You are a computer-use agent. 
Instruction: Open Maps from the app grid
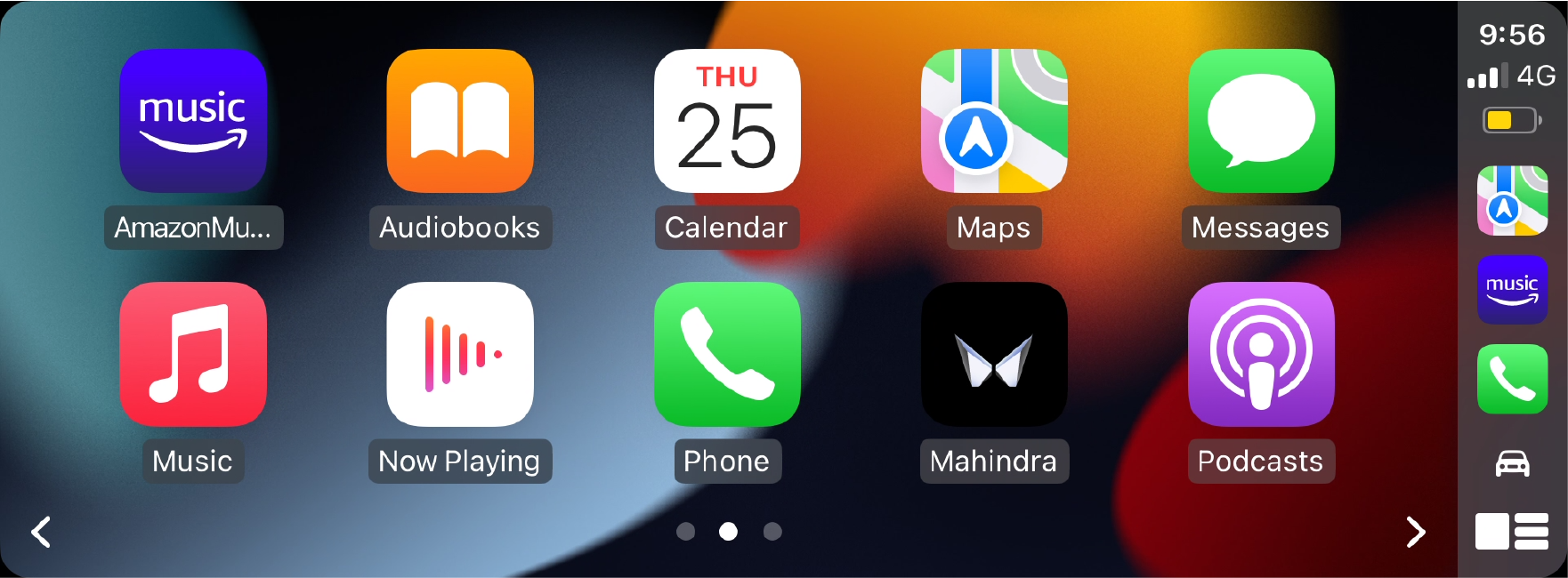[994, 121]
